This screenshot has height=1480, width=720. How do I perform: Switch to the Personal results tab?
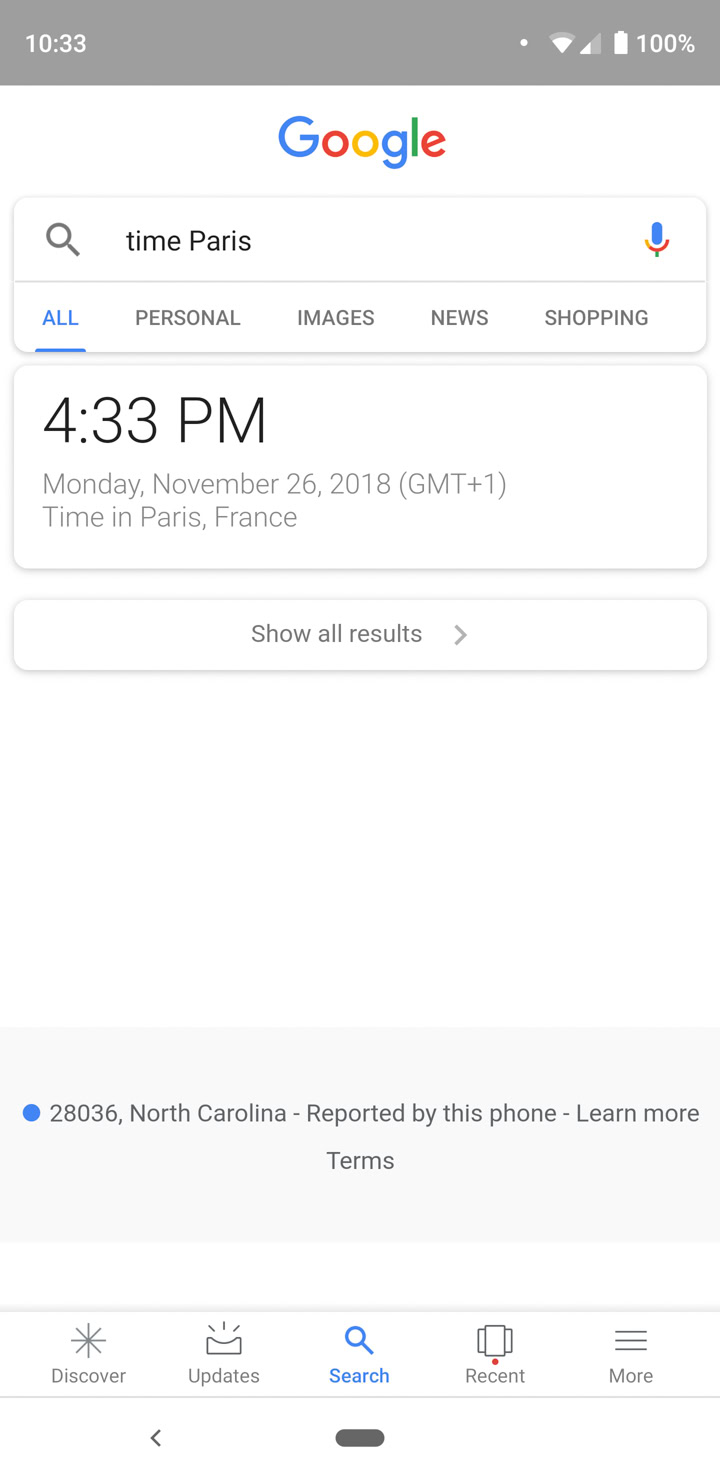click(x=188, y=318)
